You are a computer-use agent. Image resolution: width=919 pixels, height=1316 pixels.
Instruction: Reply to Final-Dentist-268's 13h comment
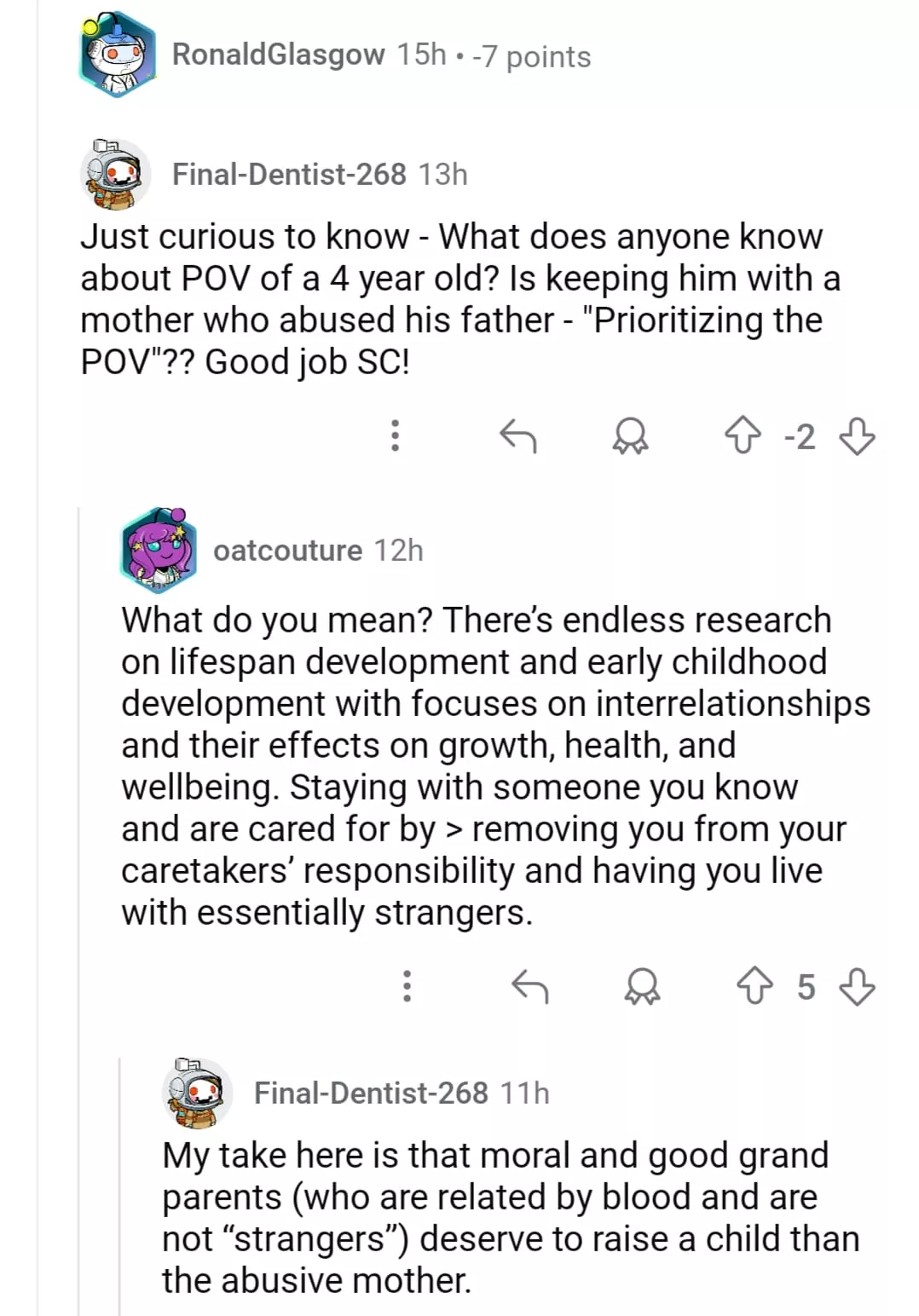click(x=517, y=436)
